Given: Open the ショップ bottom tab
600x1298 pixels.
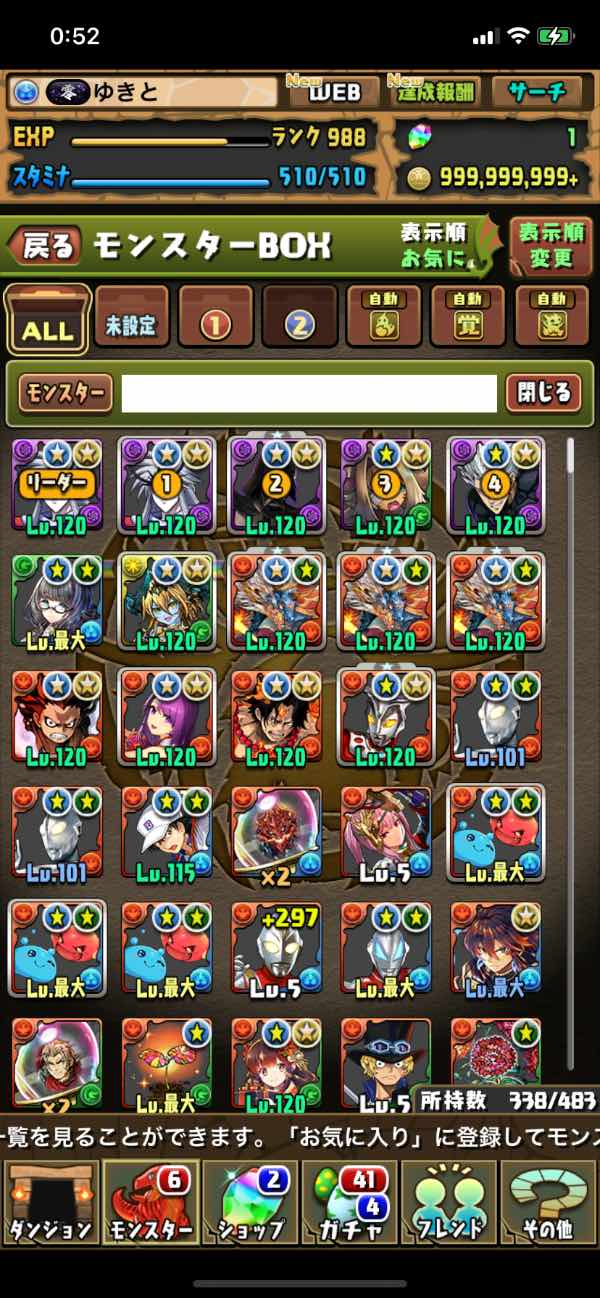Looking at the screenshot, I should click(250, 1202).
